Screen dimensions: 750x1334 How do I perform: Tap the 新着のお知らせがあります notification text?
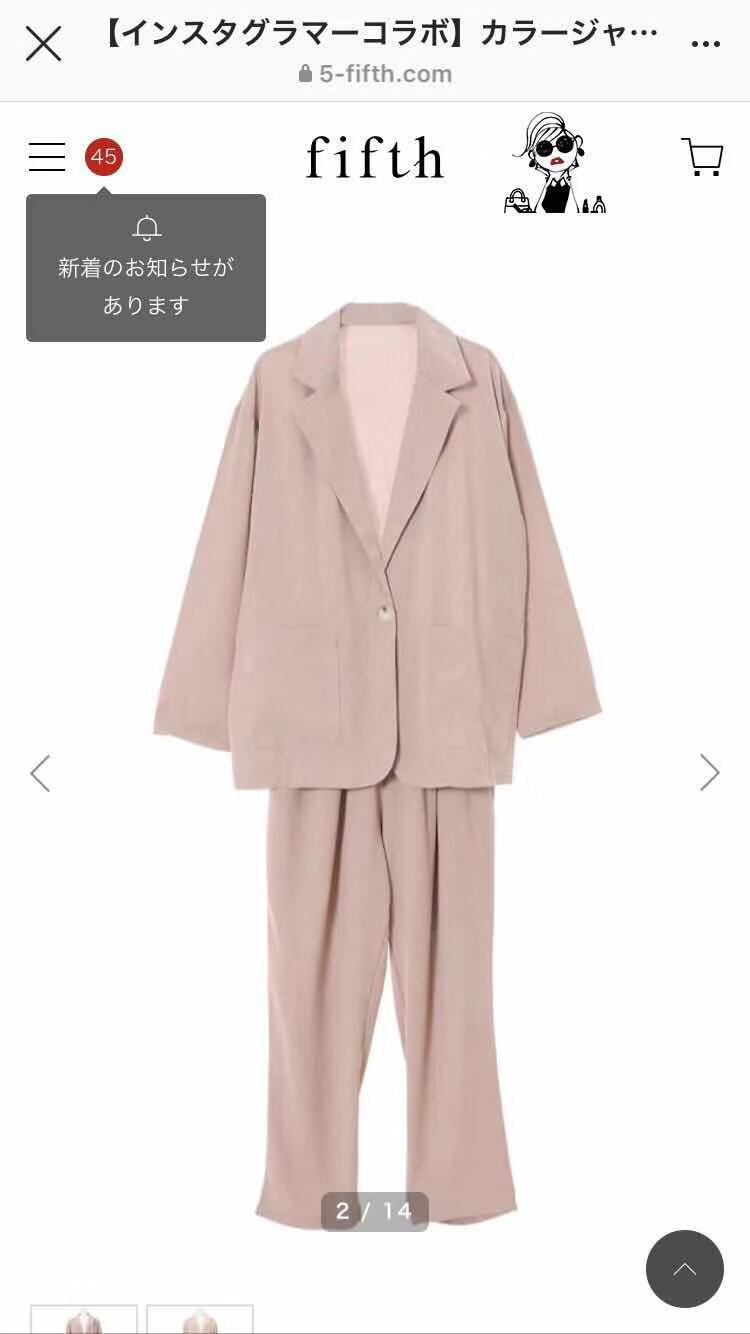[146, 285]
